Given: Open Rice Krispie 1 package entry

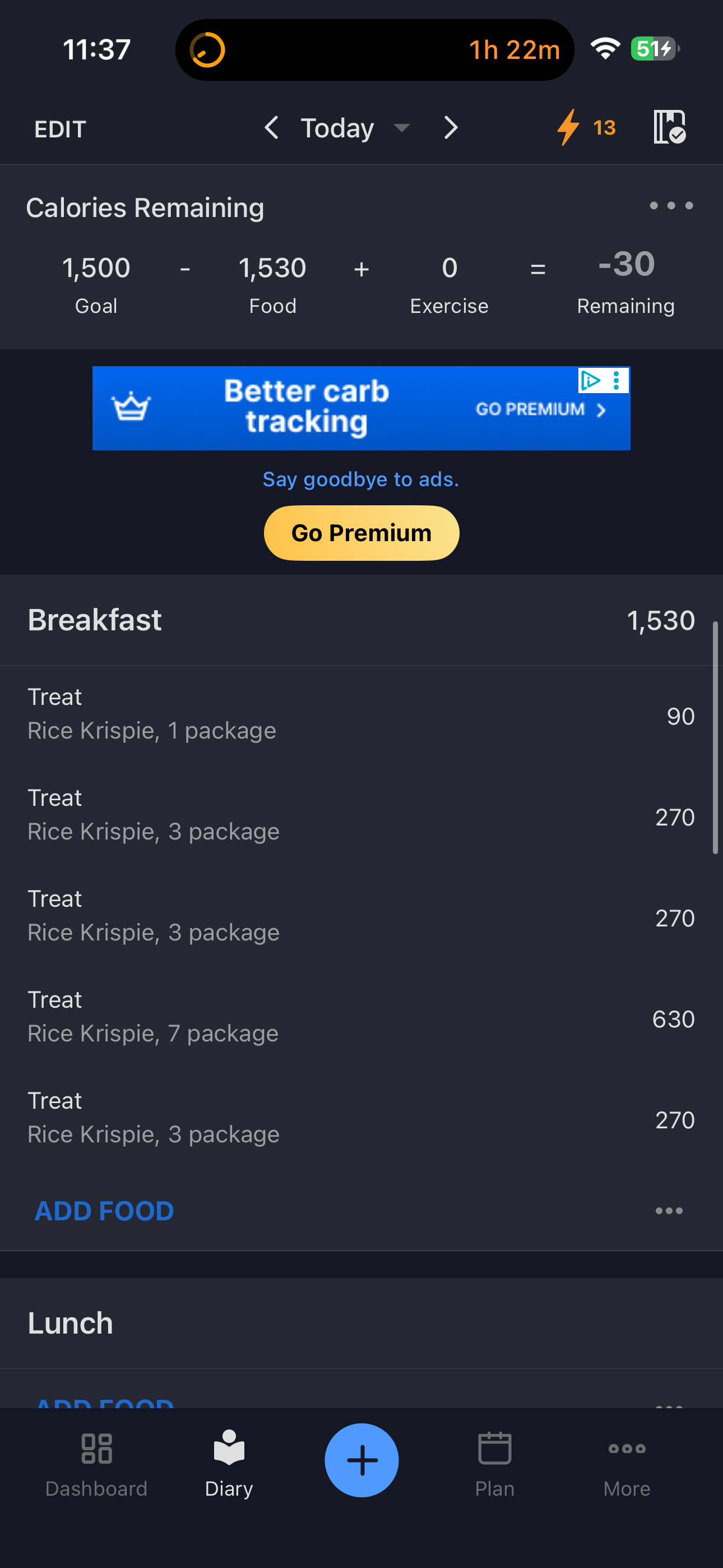Looking at the screenshot, I should click(361, 714).
